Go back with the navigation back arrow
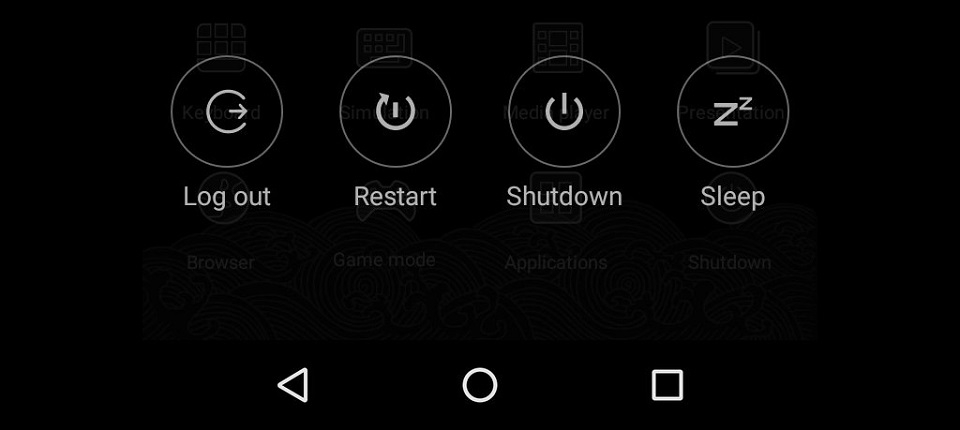This screenshot has height=430, width=960. point(293,385)
